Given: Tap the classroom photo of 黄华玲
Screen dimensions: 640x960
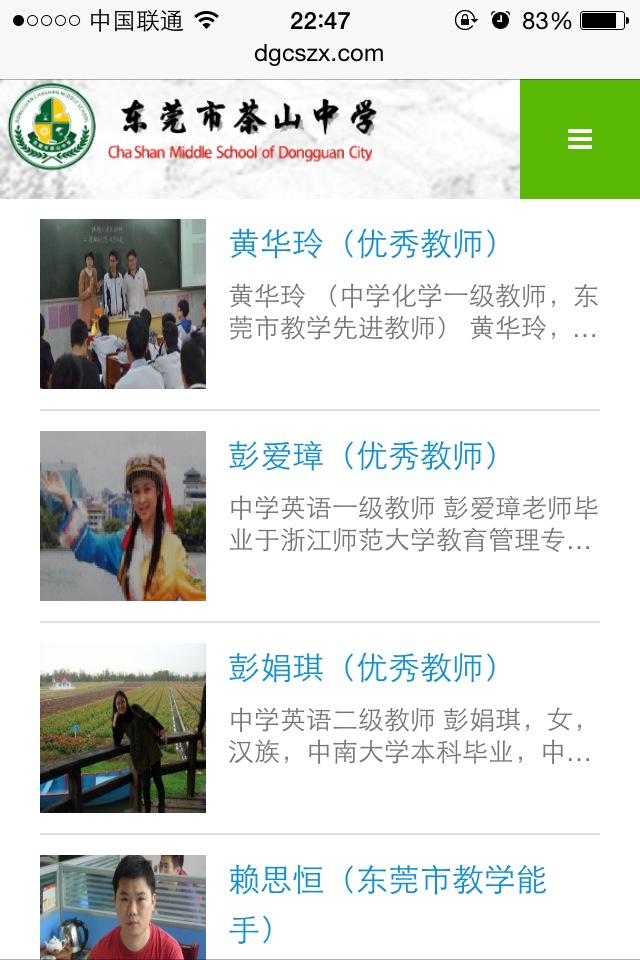Looking at the screenshot, I should (x=123, y=304).
